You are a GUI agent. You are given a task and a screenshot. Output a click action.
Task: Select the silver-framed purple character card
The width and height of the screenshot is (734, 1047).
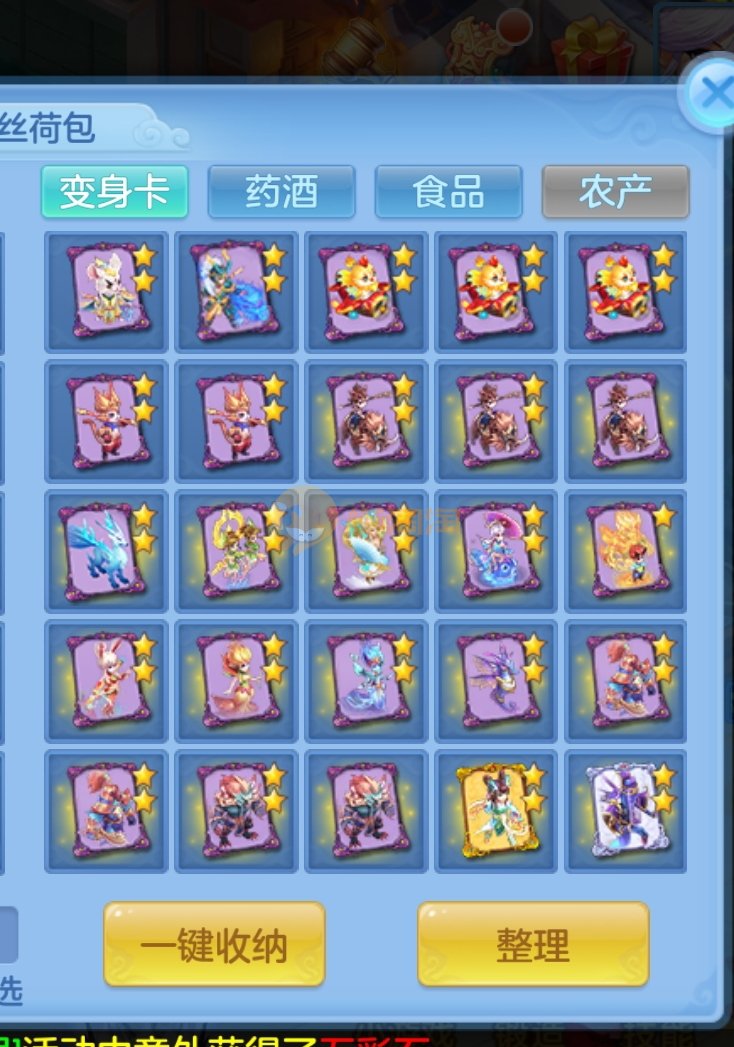626,810
